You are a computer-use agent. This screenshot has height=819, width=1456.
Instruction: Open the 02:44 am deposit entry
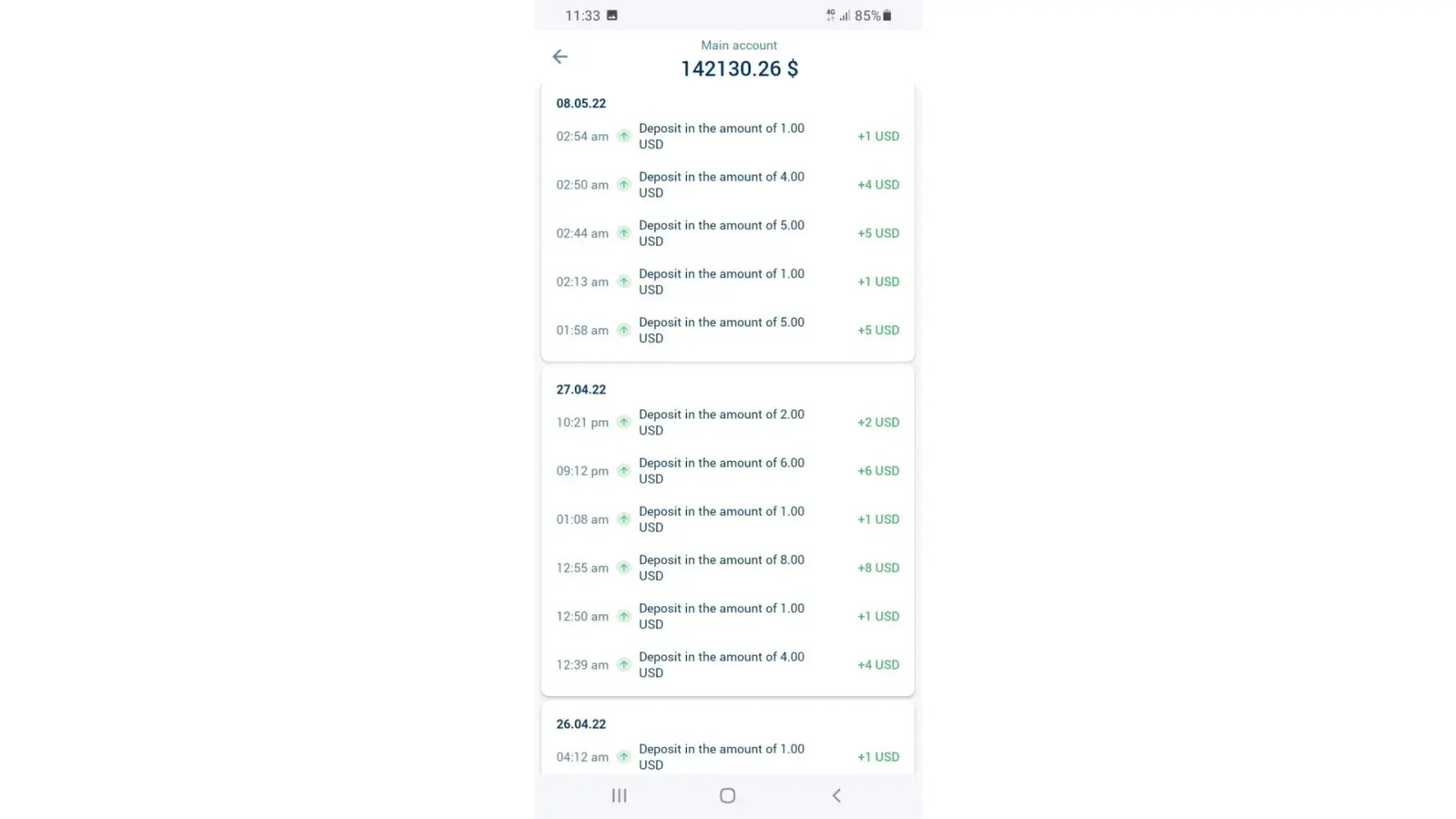coord(727,233)
